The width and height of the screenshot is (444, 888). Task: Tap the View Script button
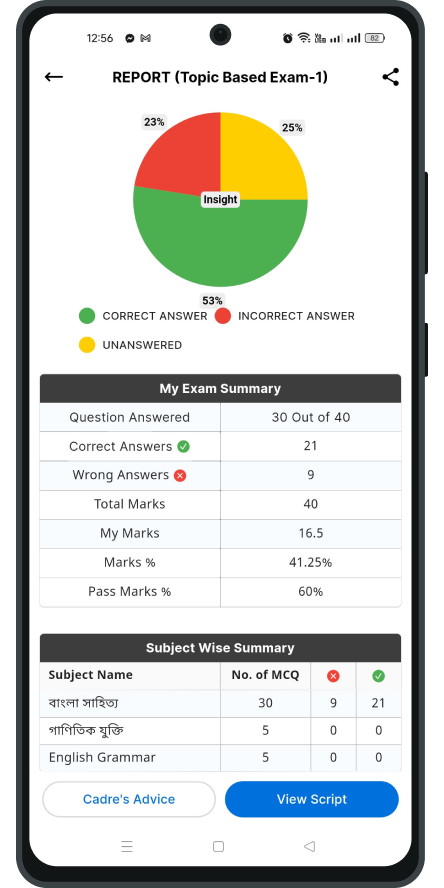[x=311, y=799]
